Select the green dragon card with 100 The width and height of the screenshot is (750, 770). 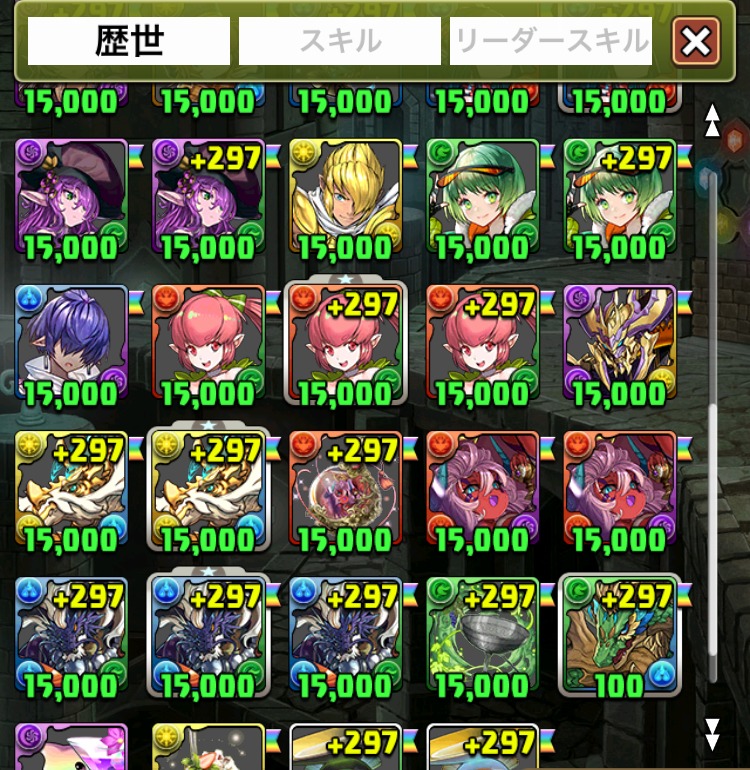[618, 638]
